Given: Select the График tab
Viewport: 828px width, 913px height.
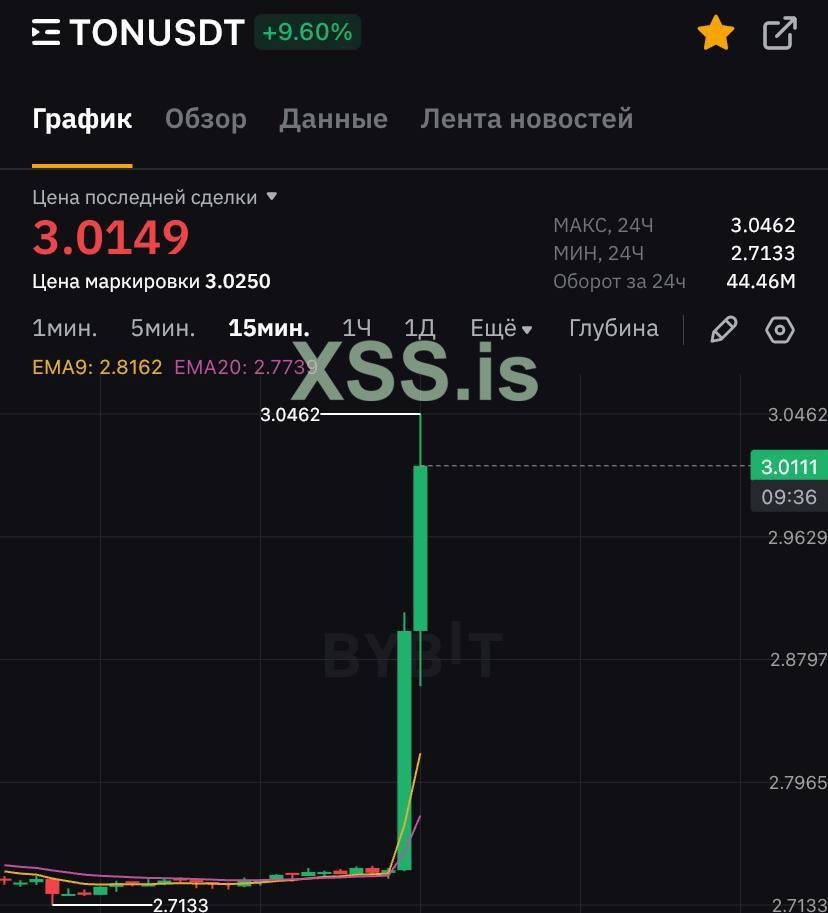Looking at the screenshot, I should click(82, 119).
